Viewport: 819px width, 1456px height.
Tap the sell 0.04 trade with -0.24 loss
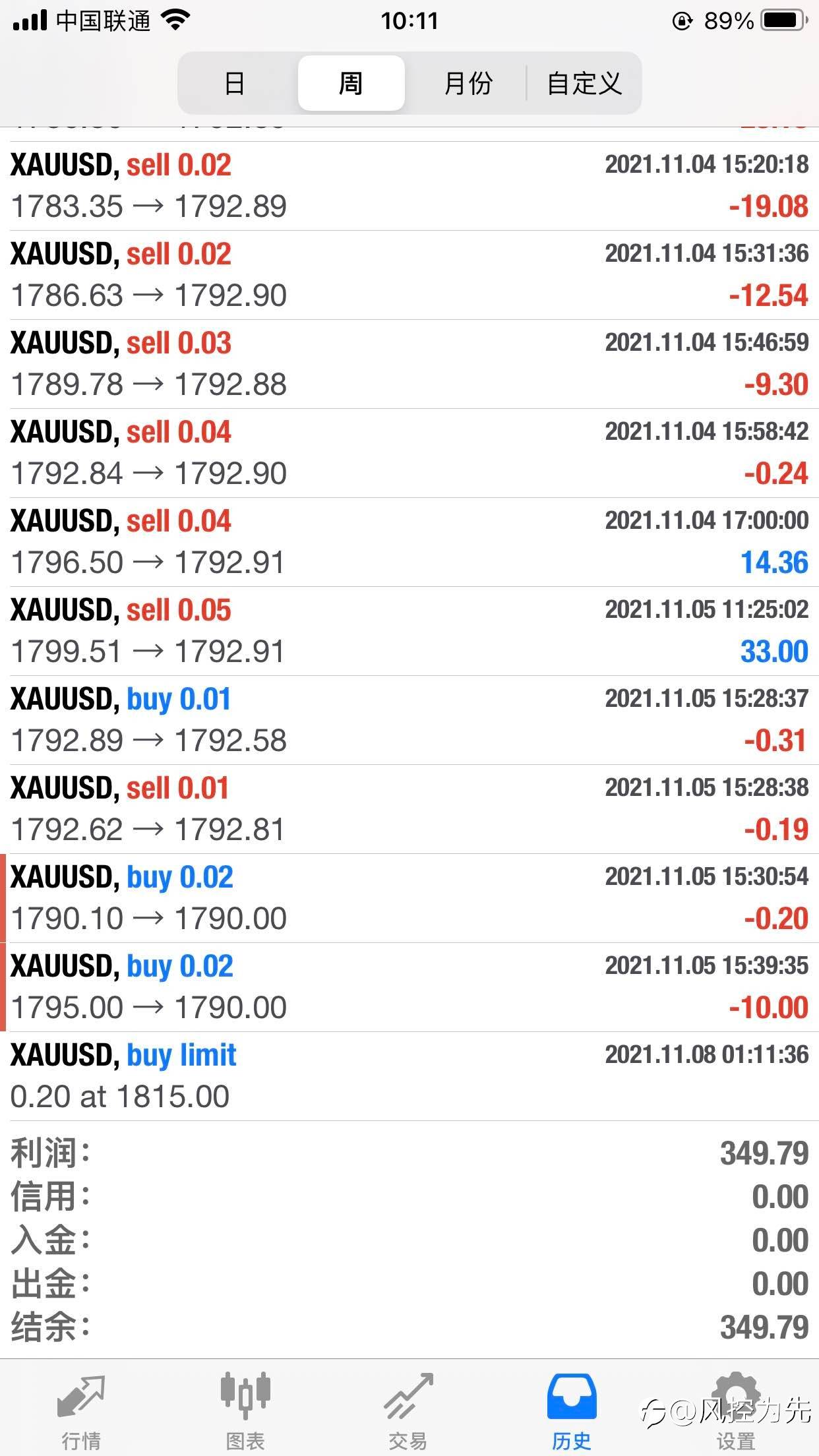pyautogui.click(x=409, y=453)
